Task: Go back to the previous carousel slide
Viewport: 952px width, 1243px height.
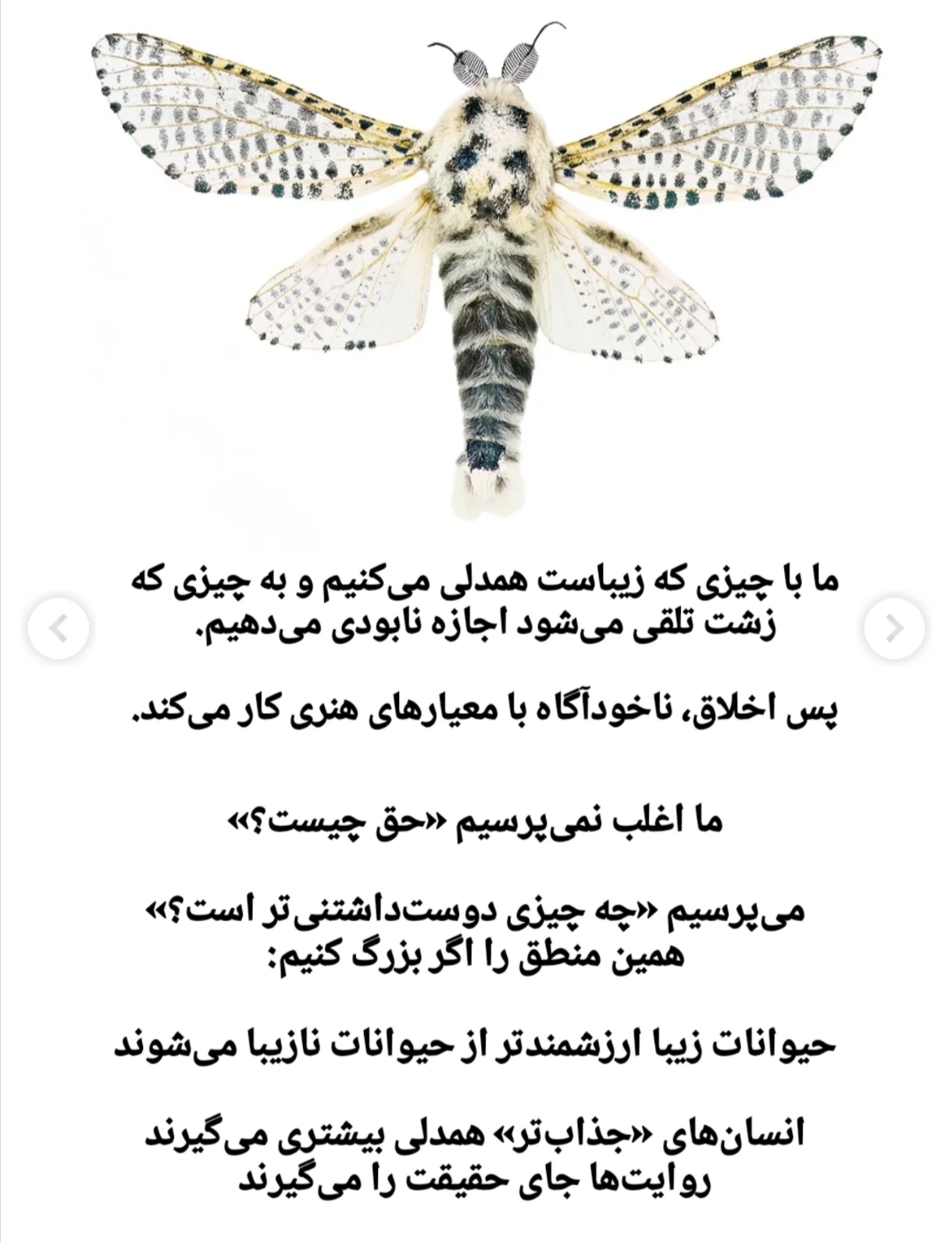Action: (59, 628)
